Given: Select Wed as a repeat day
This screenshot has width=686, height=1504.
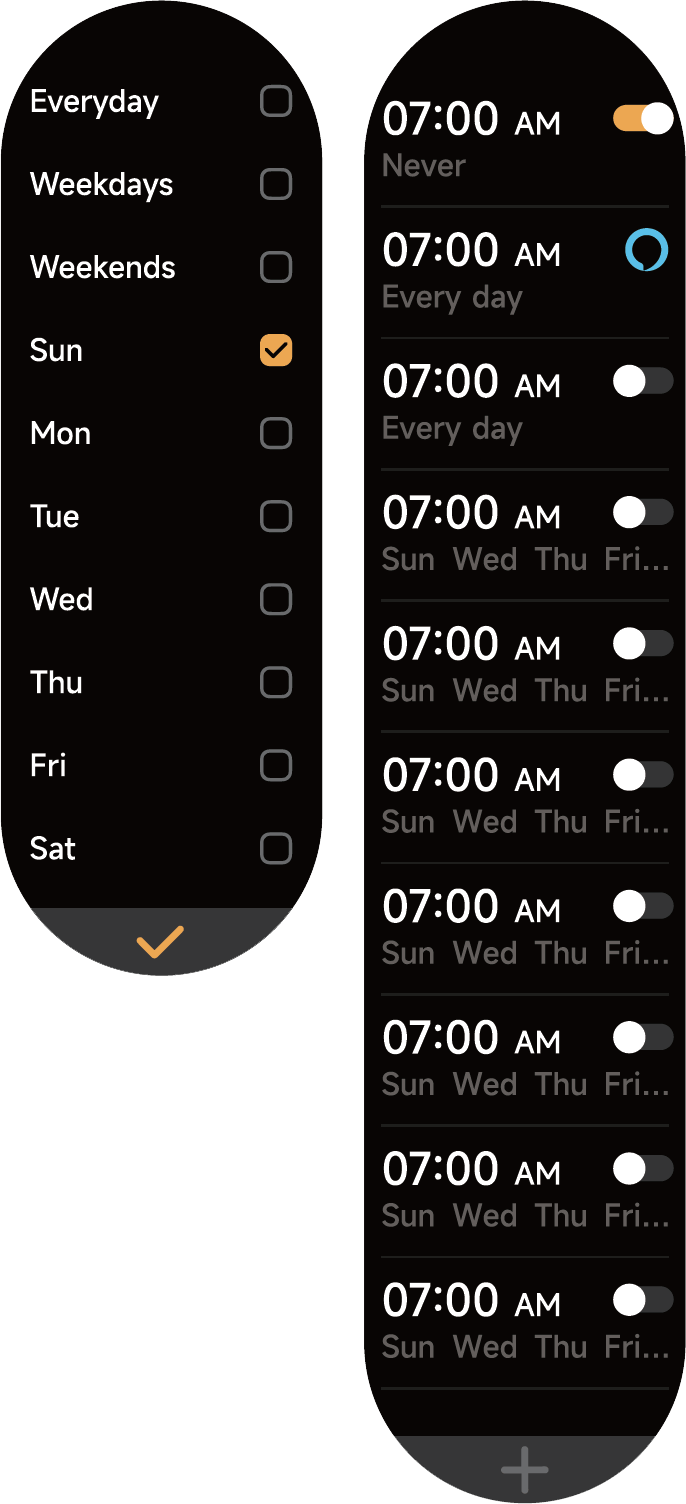Looking at the screenshot, I should 276,600.
